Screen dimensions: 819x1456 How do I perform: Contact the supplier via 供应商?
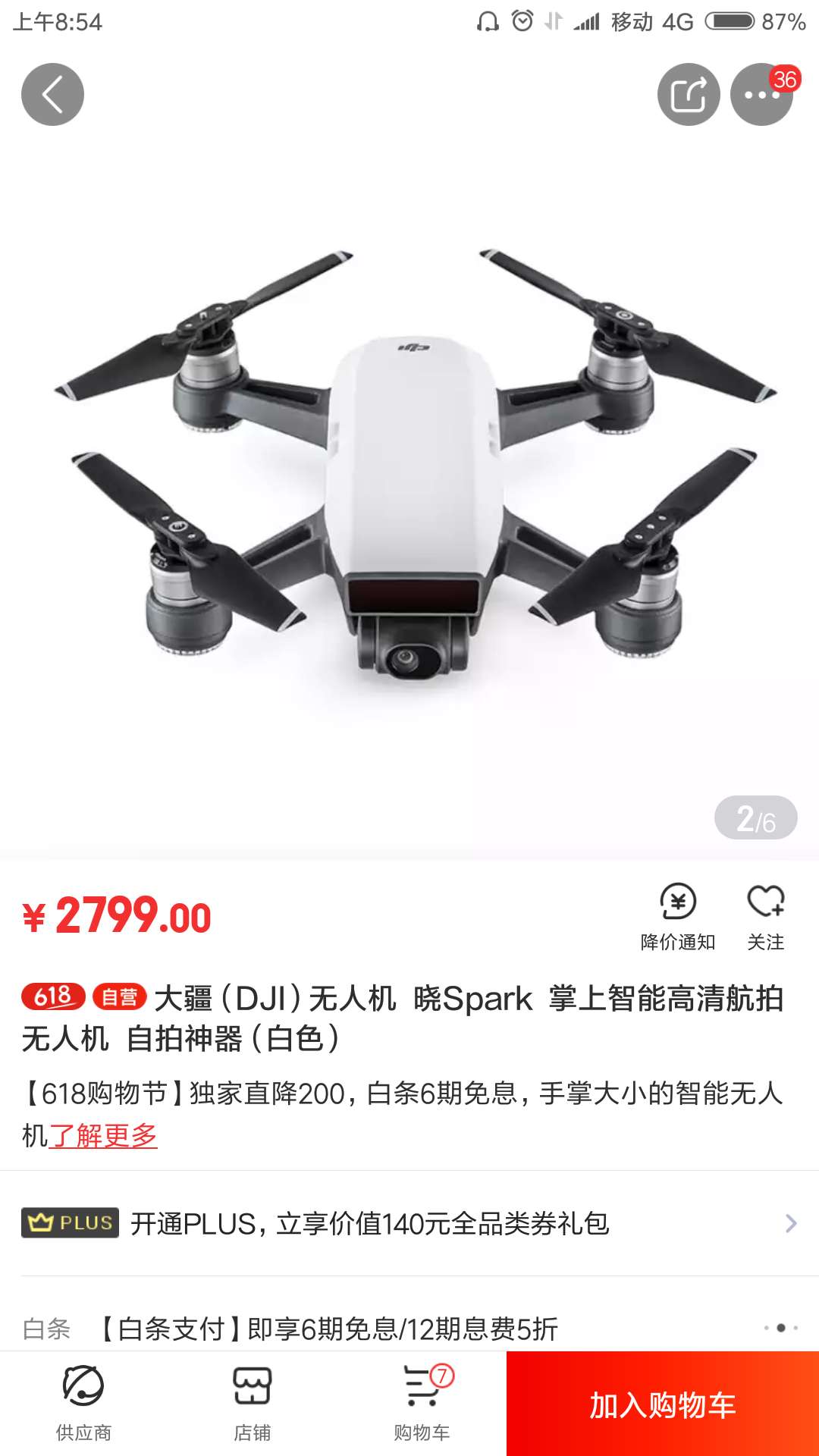click(x=83, y=1404)
